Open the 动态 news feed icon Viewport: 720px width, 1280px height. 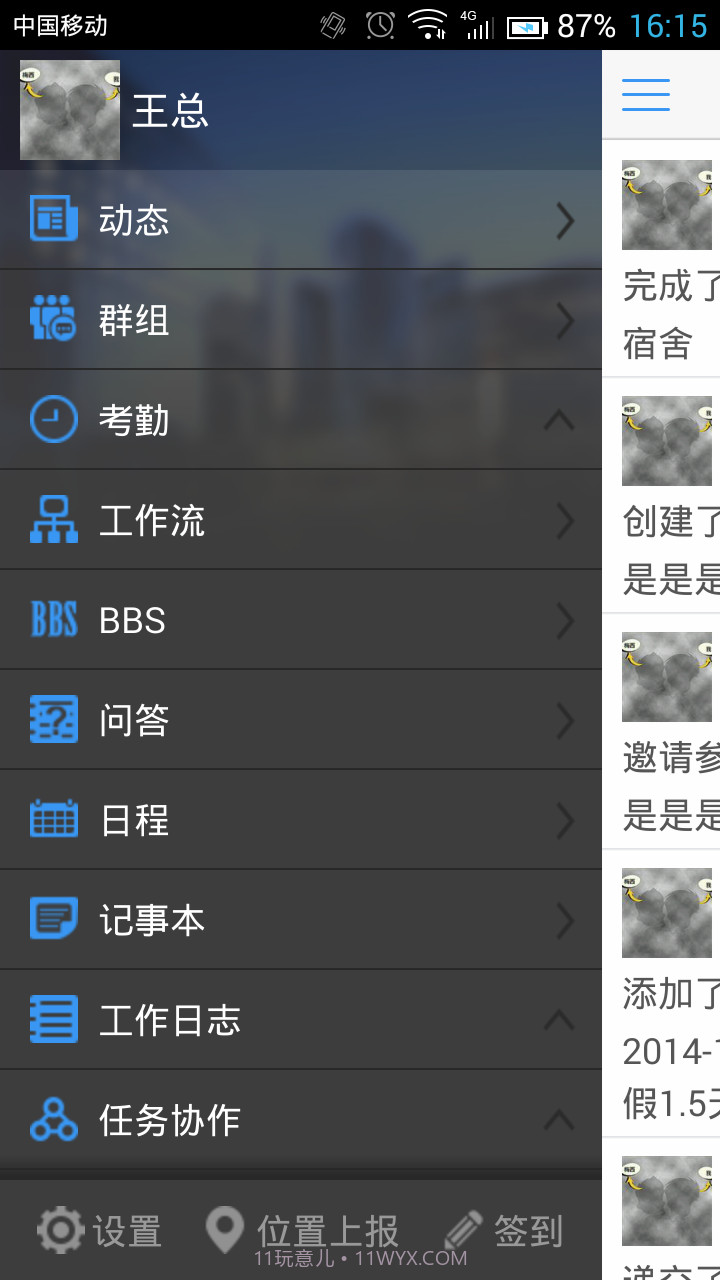pyautogui.click(x=53, y=220)
